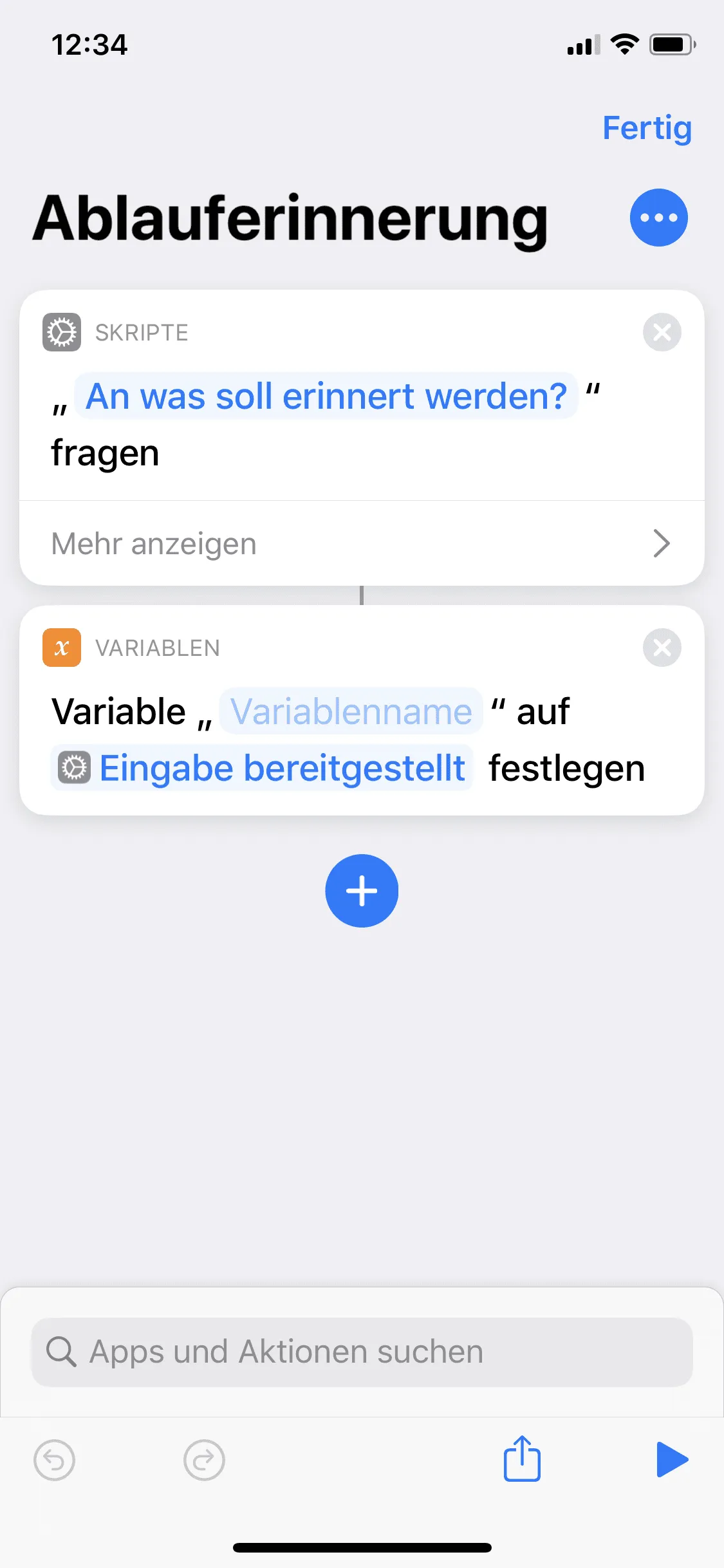Tap the Variablenname field

(351, 711)
